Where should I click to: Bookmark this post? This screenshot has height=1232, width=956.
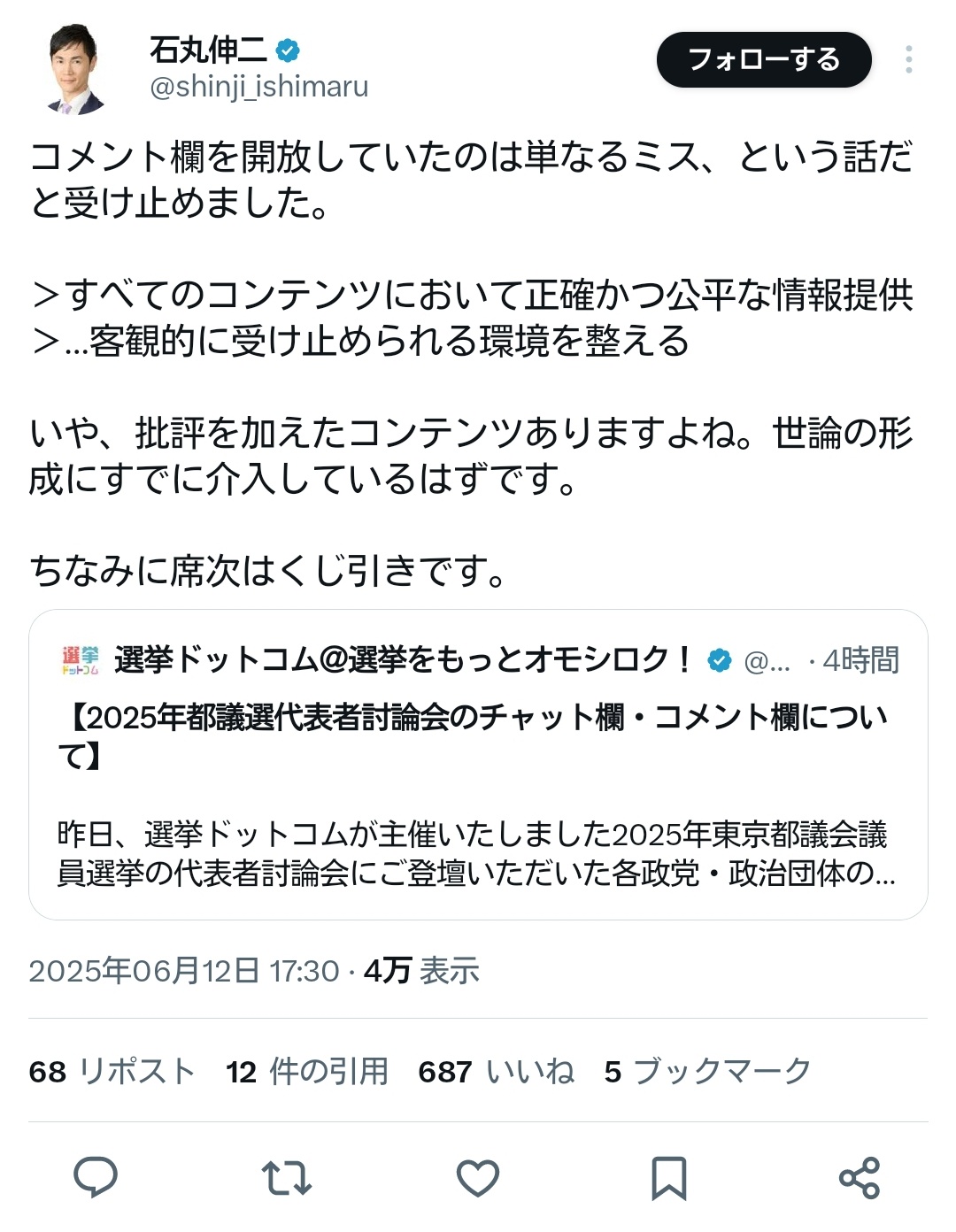(668, 1178)
